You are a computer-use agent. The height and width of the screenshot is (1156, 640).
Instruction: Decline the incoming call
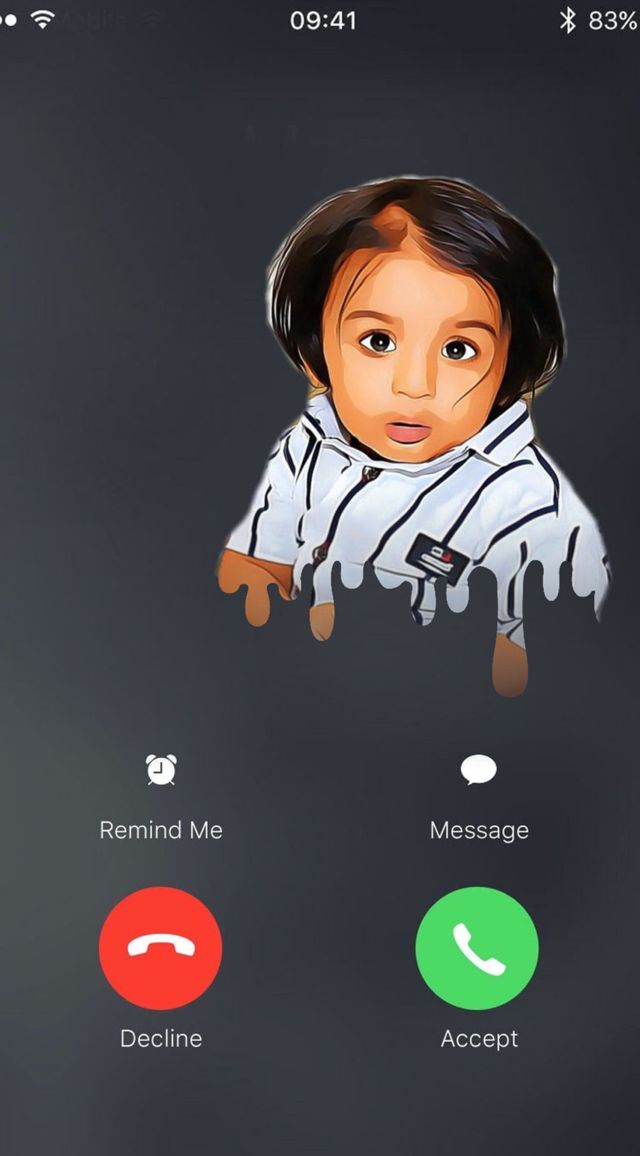(x=161, y=949)
